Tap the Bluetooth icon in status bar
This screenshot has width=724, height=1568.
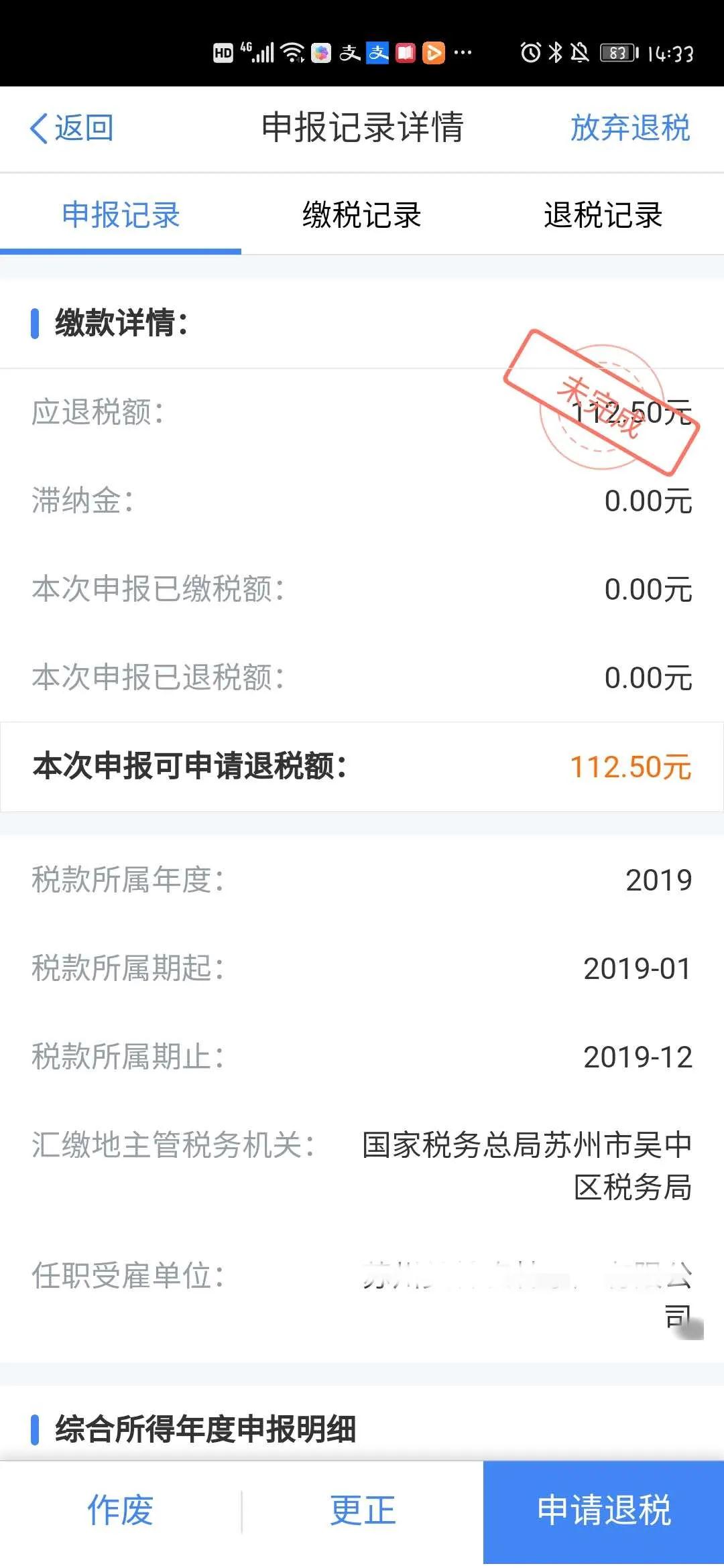pyautogui.click(x=554, y=54)
